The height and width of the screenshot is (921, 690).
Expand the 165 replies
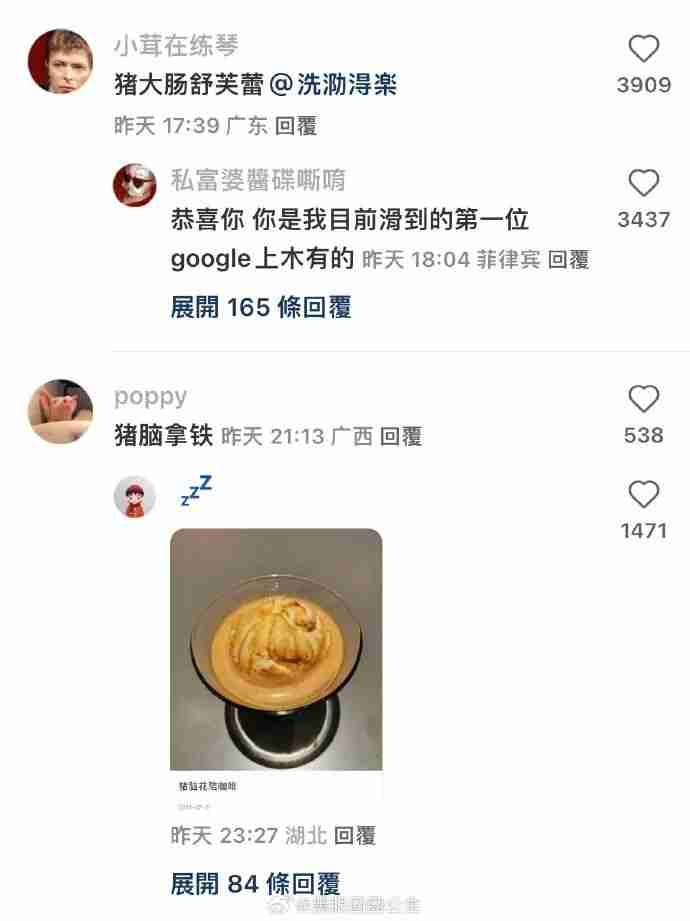[x=261, y=308]
